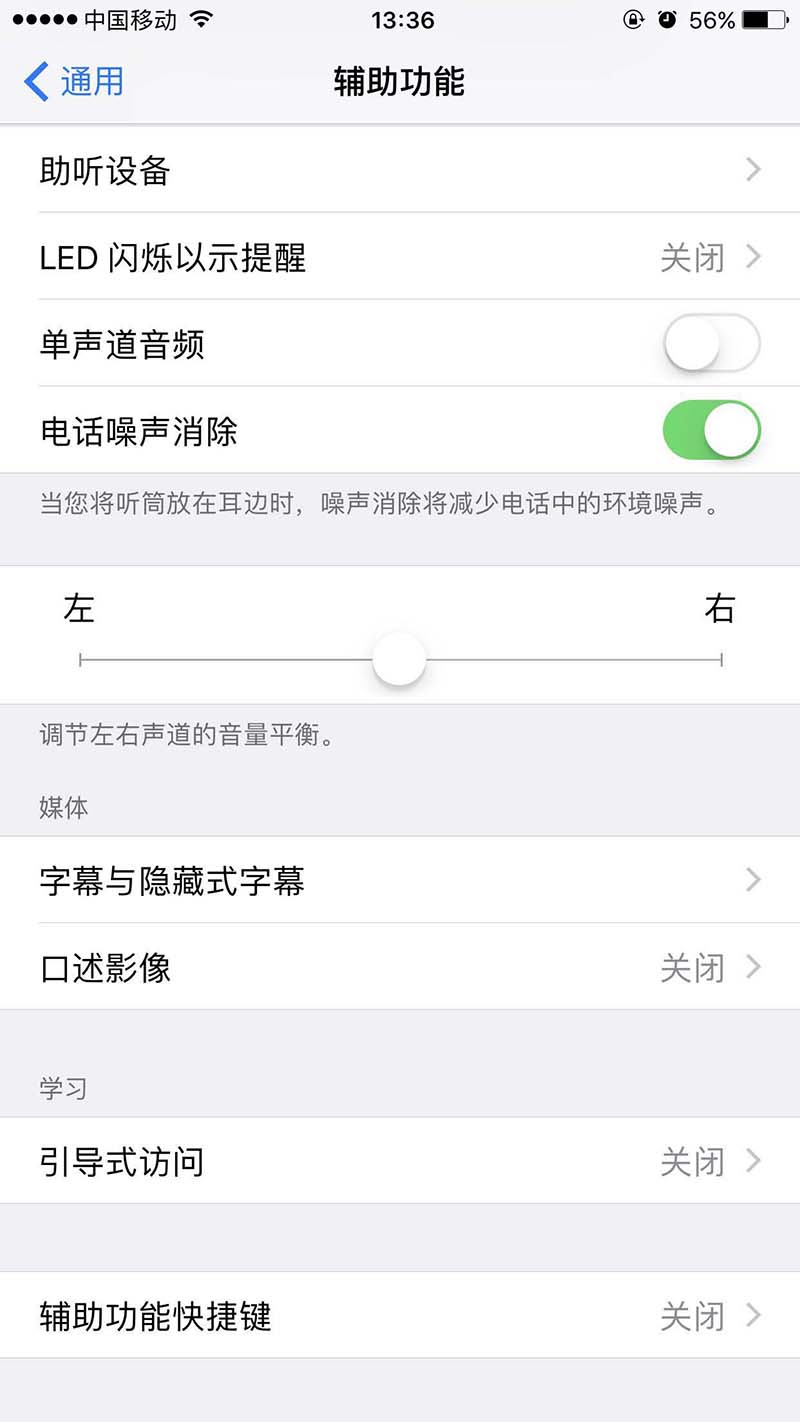Open 字幕与隐藏式字幕 settings
This screenshot has height=1422, width=800.
click(x=400, y=880)
